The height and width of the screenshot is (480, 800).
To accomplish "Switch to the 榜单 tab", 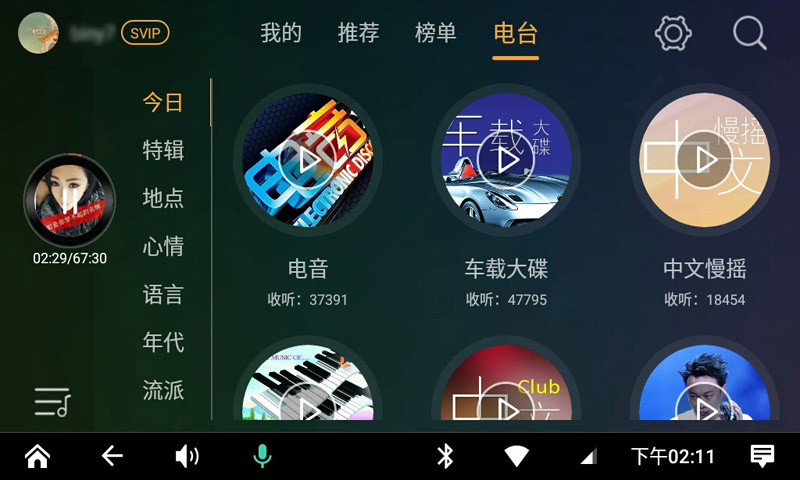I will coord(436,33).
